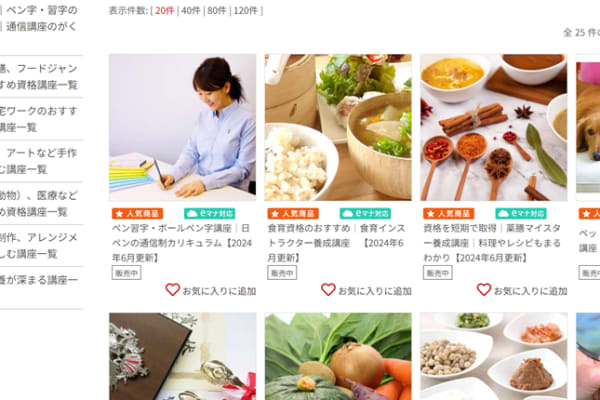Add 食育インストラクター講座 to favorites

[x=366, y=290]
